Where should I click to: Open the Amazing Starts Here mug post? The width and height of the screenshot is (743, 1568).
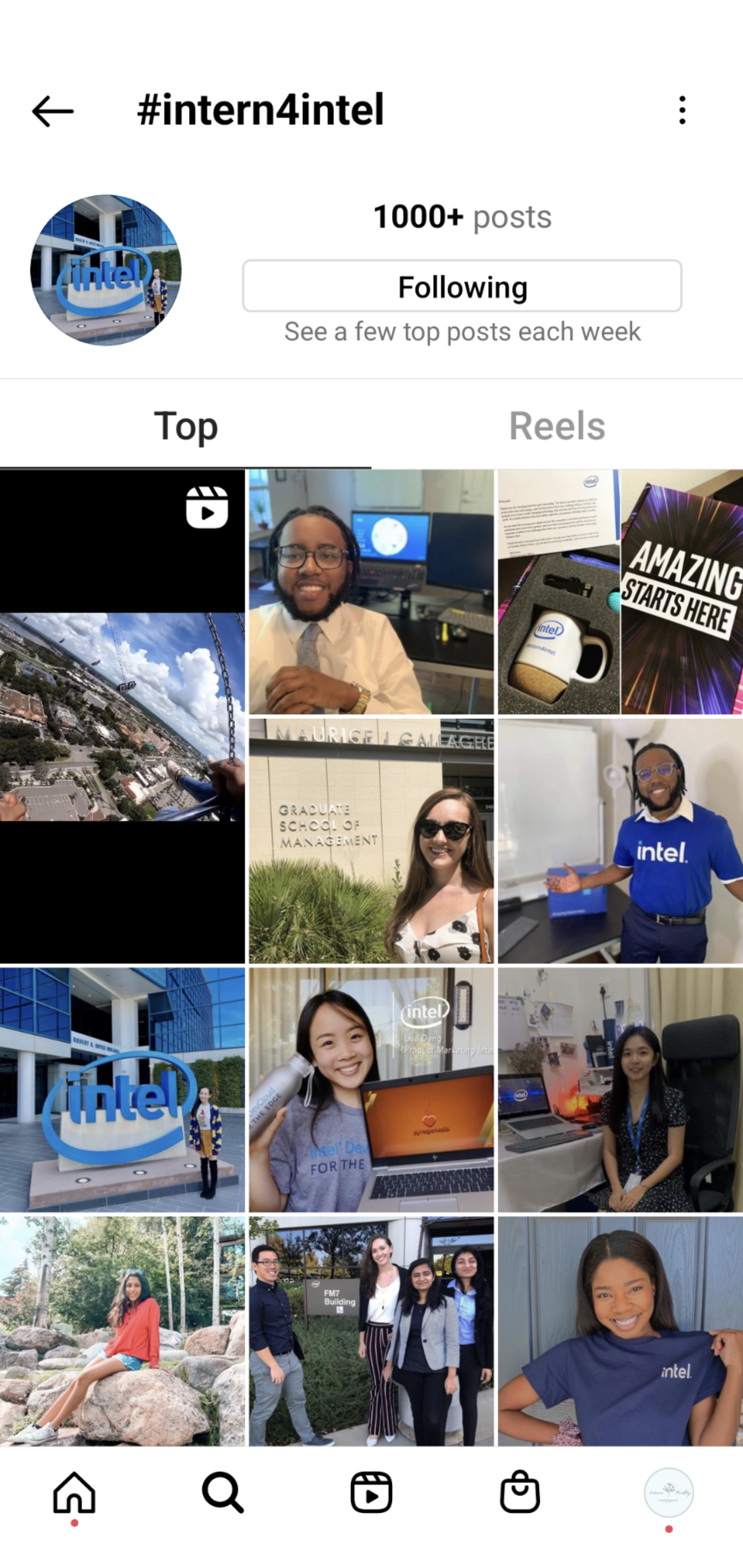620,592
